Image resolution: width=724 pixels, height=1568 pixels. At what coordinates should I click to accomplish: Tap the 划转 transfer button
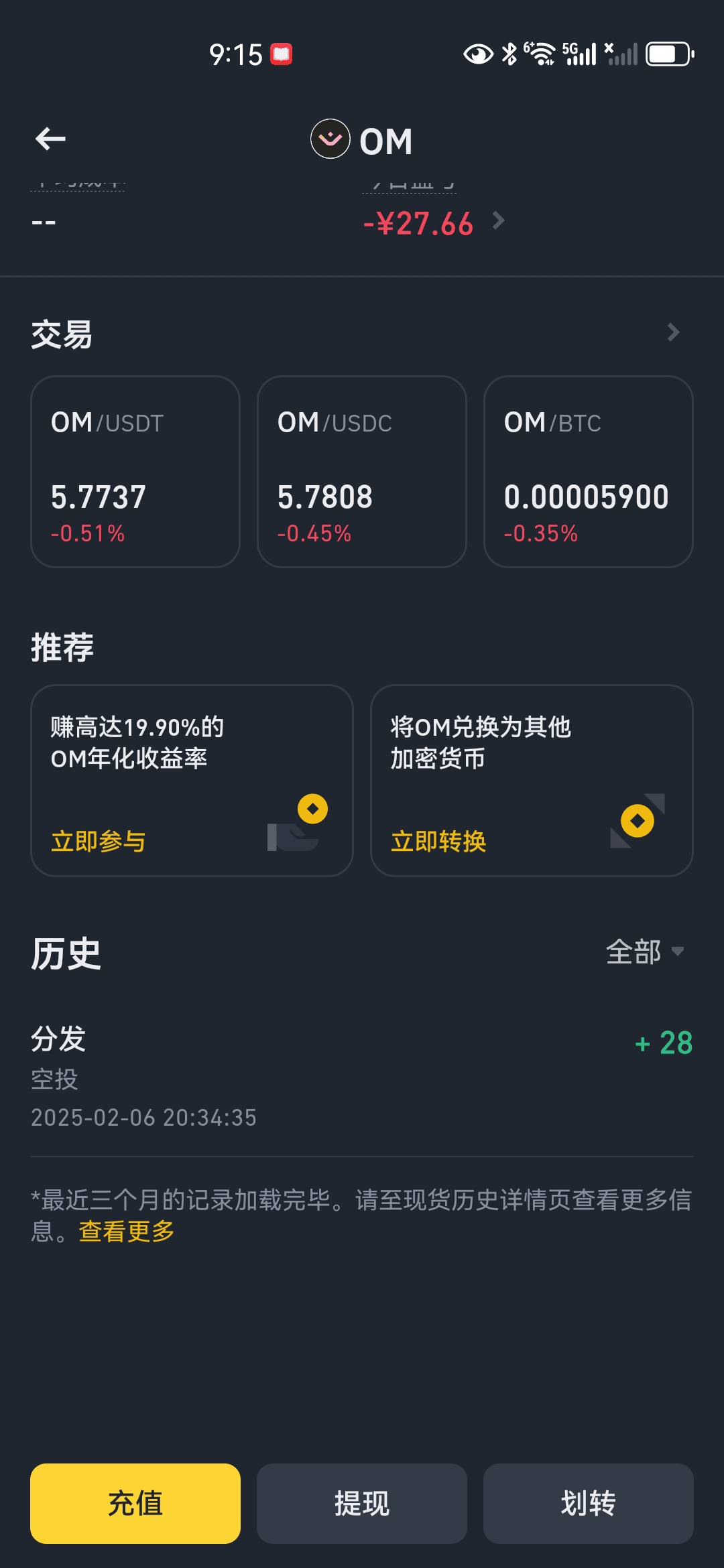[588, 1504]
